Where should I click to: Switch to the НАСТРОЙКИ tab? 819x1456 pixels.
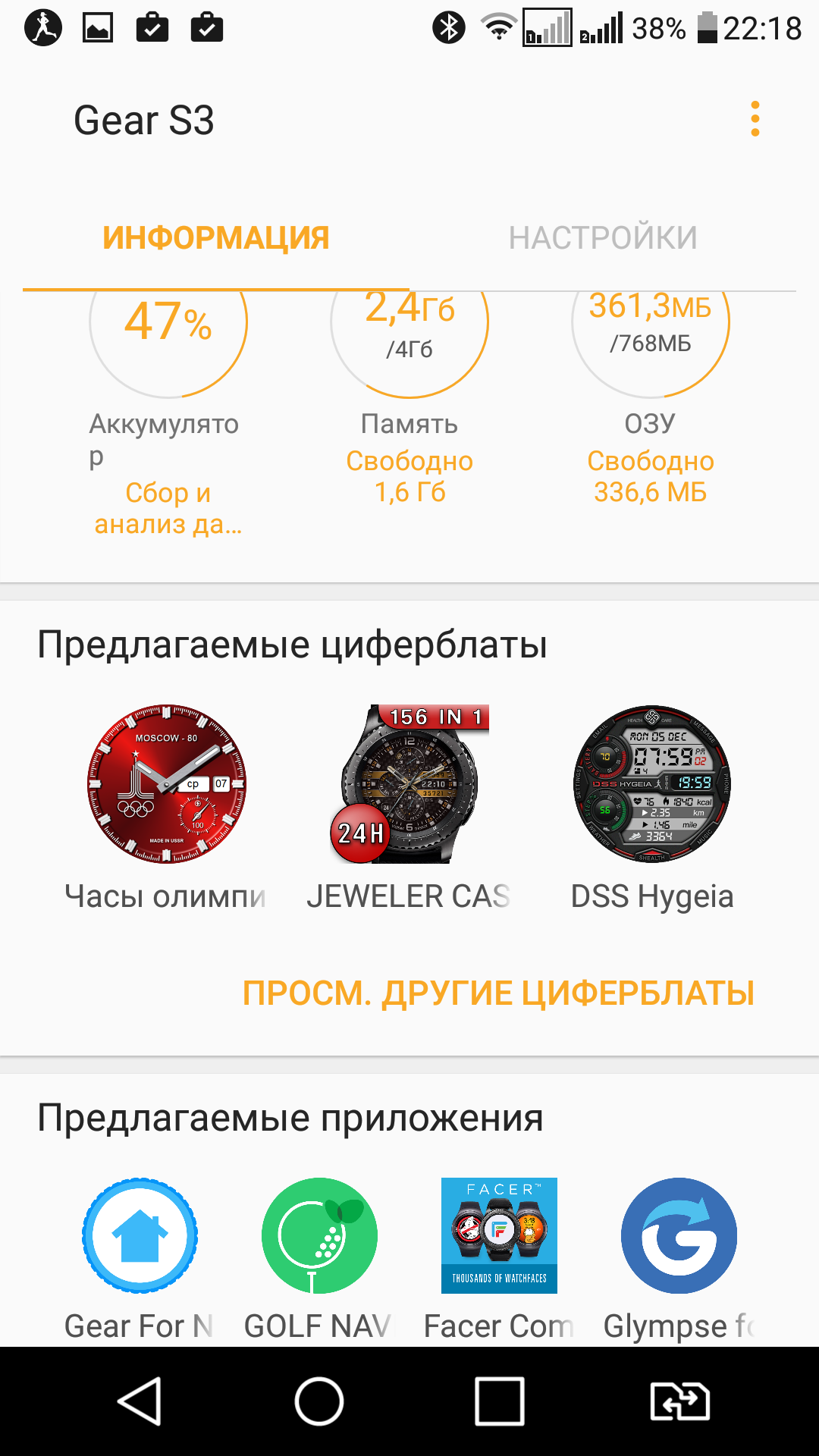[603, 238]
